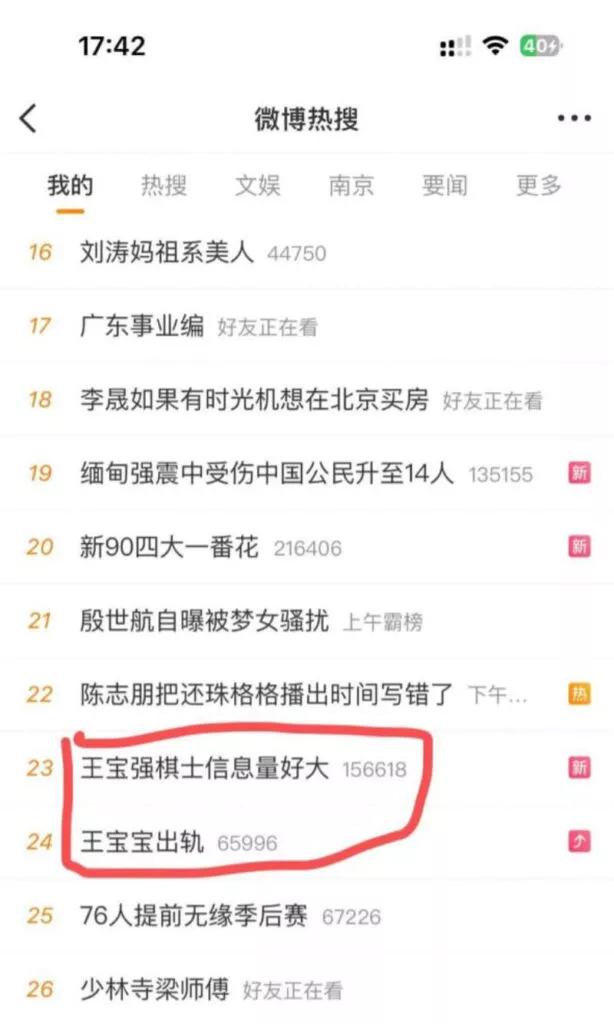View 殷世航自曝被梦女骚扰 topic
The height and width of the screenshot is (1024, 614).
[x=204, y=621]
